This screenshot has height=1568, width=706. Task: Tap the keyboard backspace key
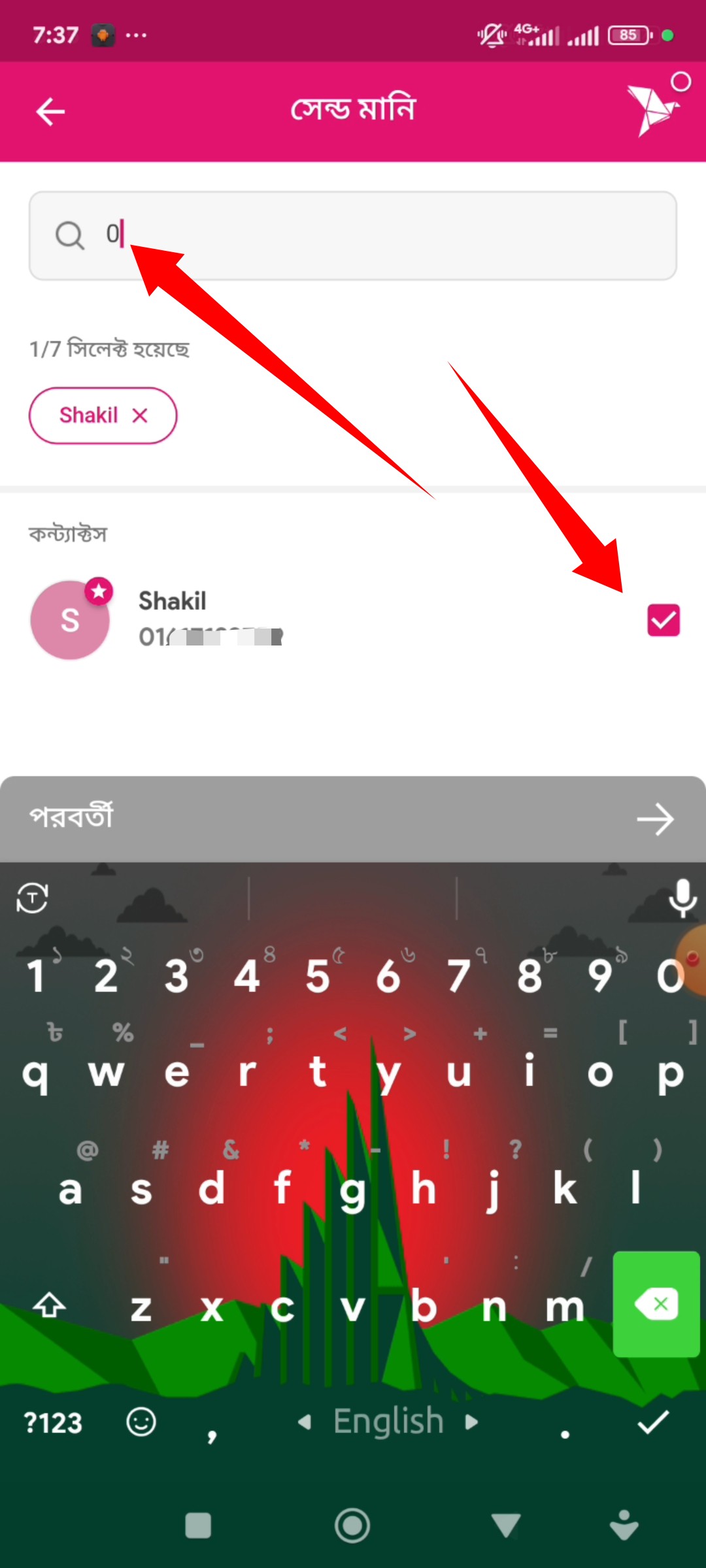click(x=656, y=1304)
